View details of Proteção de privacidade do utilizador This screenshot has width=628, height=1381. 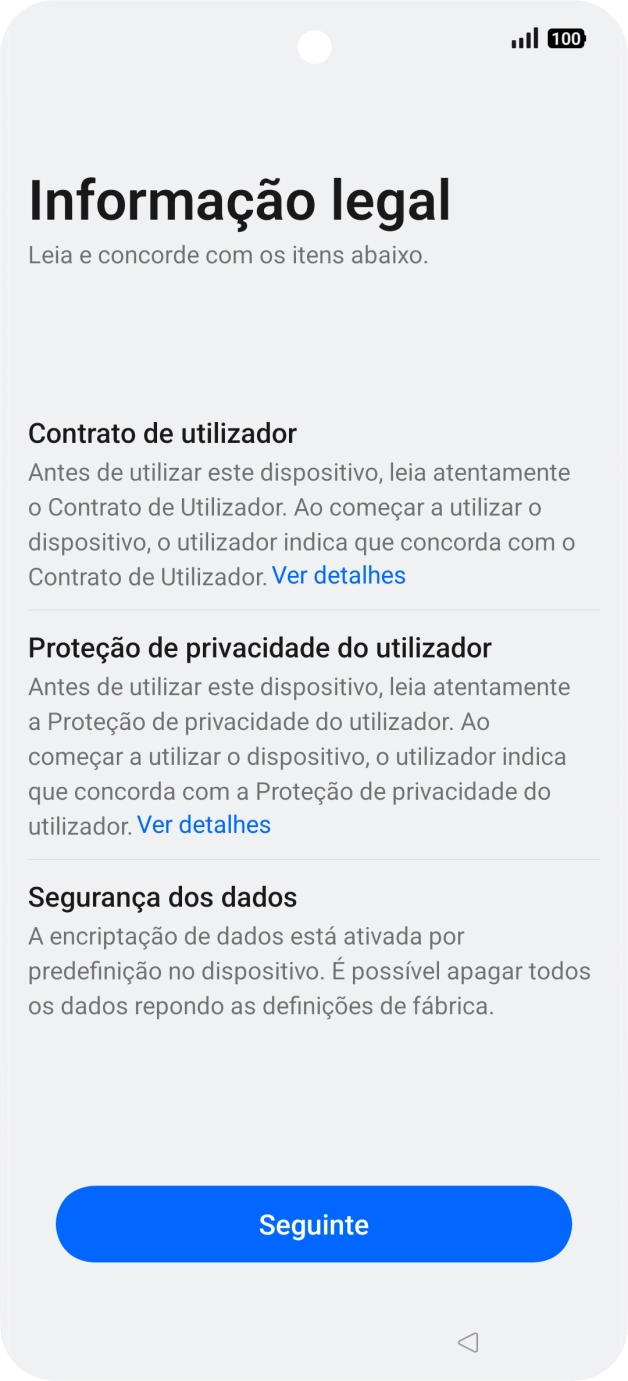click(x=203, y=825)
